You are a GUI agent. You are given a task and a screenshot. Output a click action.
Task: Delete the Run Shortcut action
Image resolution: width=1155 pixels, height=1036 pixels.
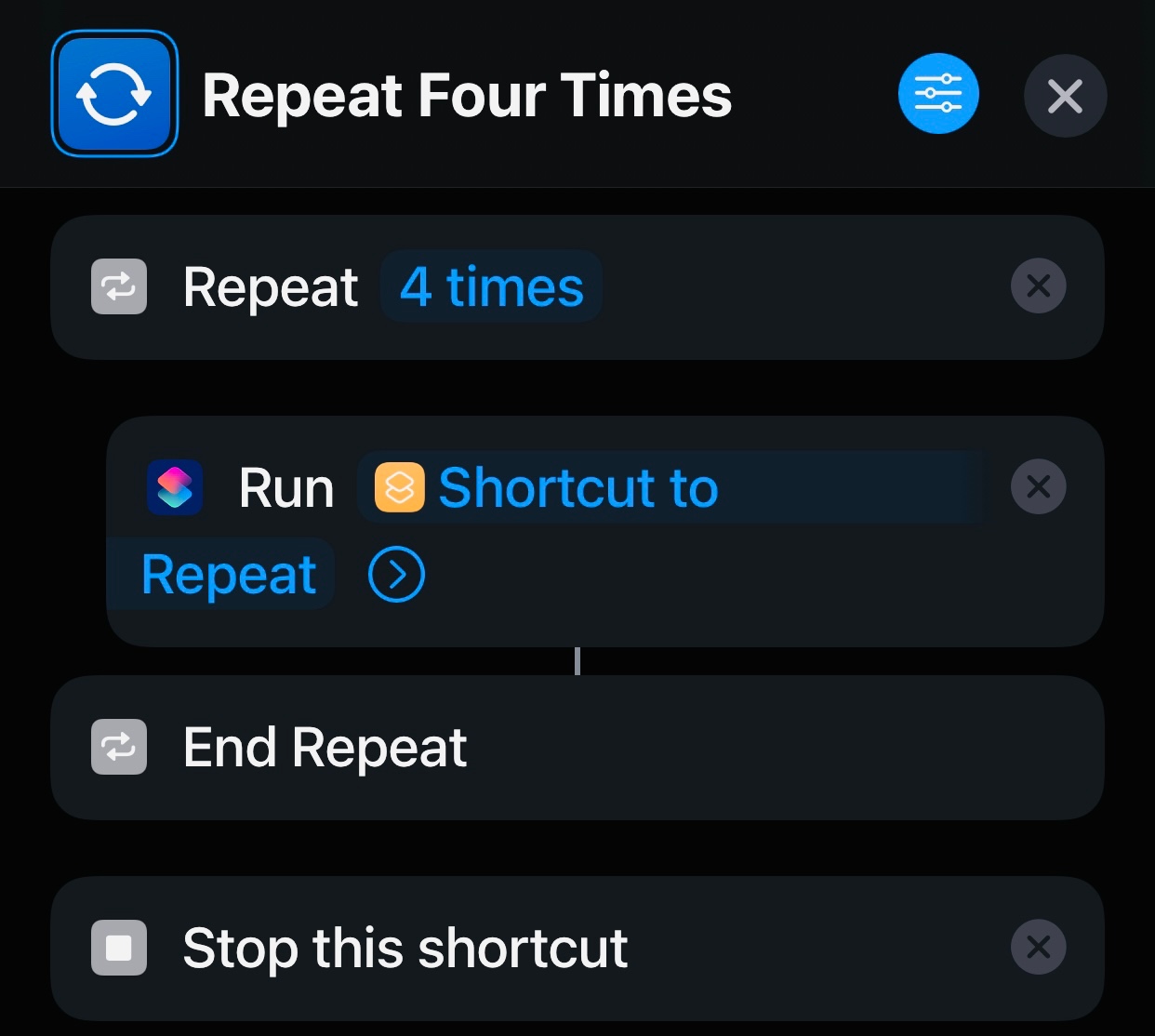pos(1038,486)
